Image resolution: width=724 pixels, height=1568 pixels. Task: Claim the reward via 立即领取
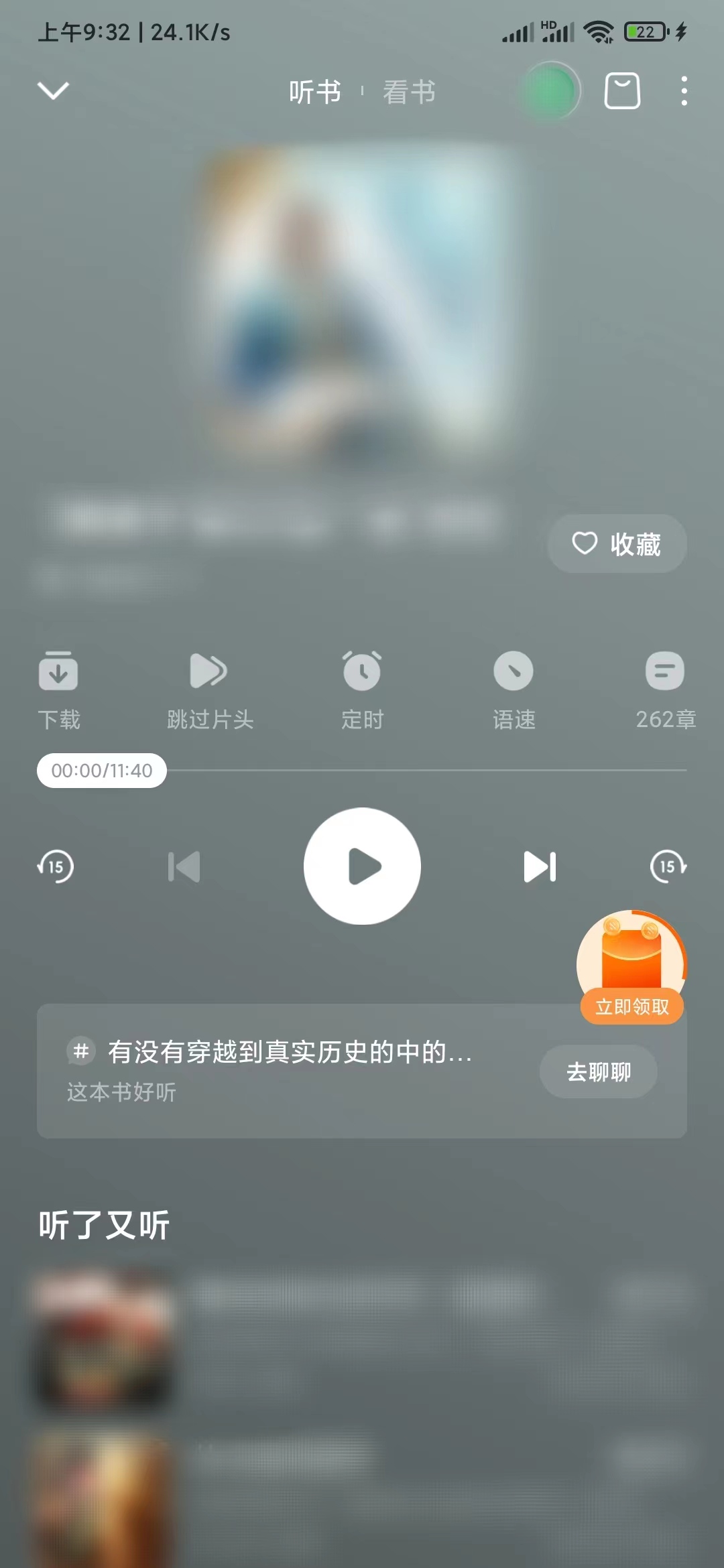click(x=631, y=1006)
